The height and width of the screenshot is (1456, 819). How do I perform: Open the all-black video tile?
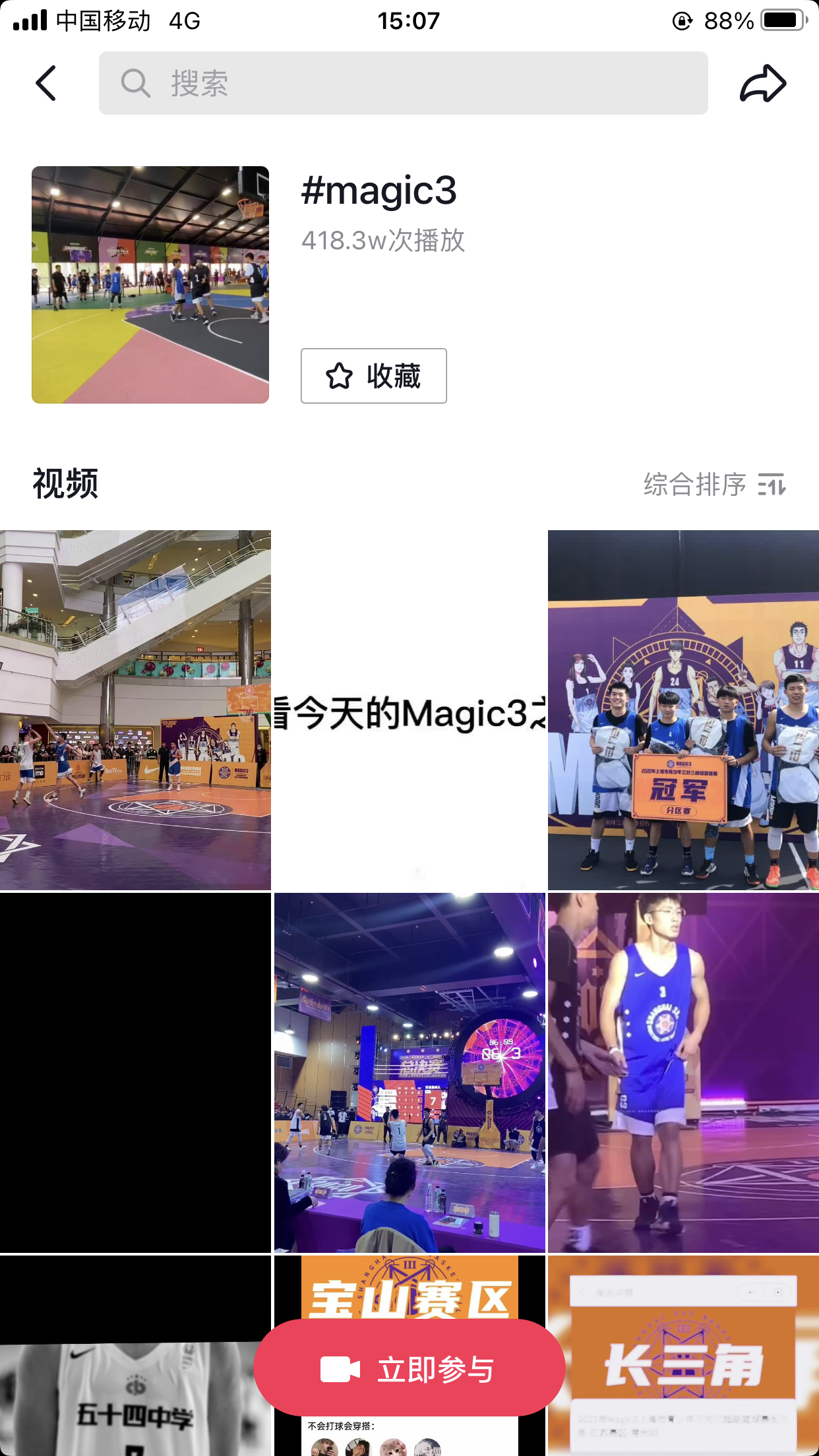pyautogui.click(x=135, y=1072)
